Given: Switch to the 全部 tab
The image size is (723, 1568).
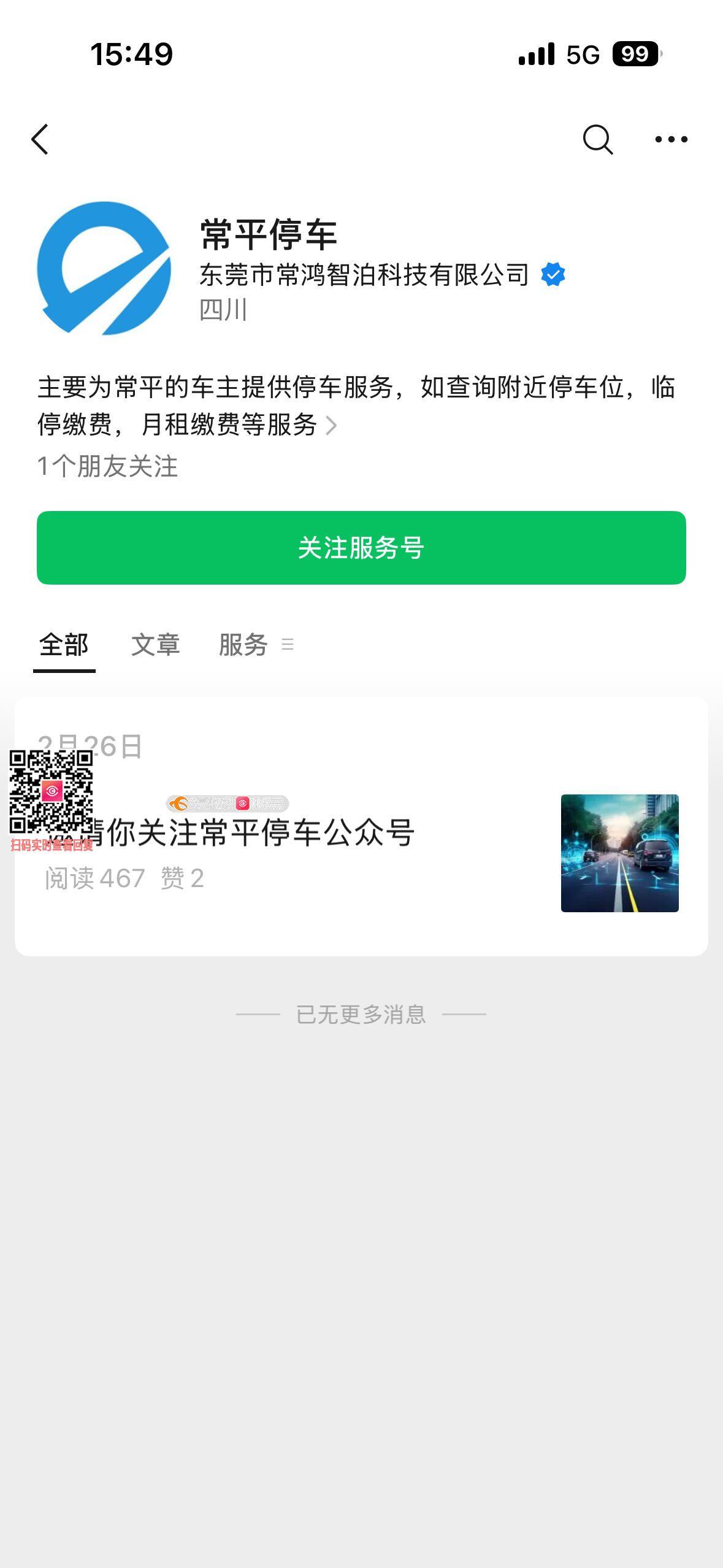Looking at the screenshot, I should coord(64,645).
